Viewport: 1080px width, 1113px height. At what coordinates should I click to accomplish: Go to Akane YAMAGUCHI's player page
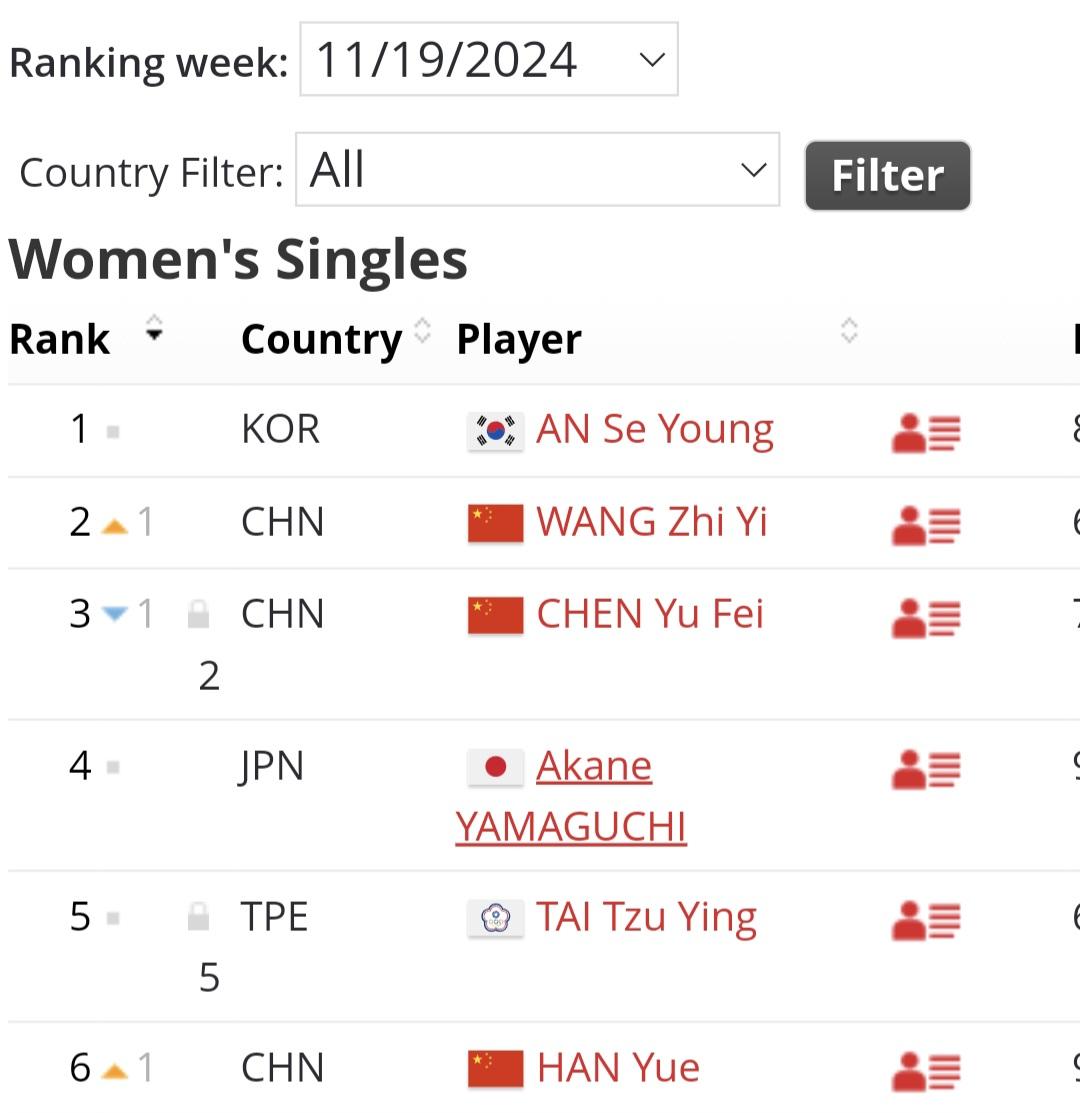tap(593, 767)
